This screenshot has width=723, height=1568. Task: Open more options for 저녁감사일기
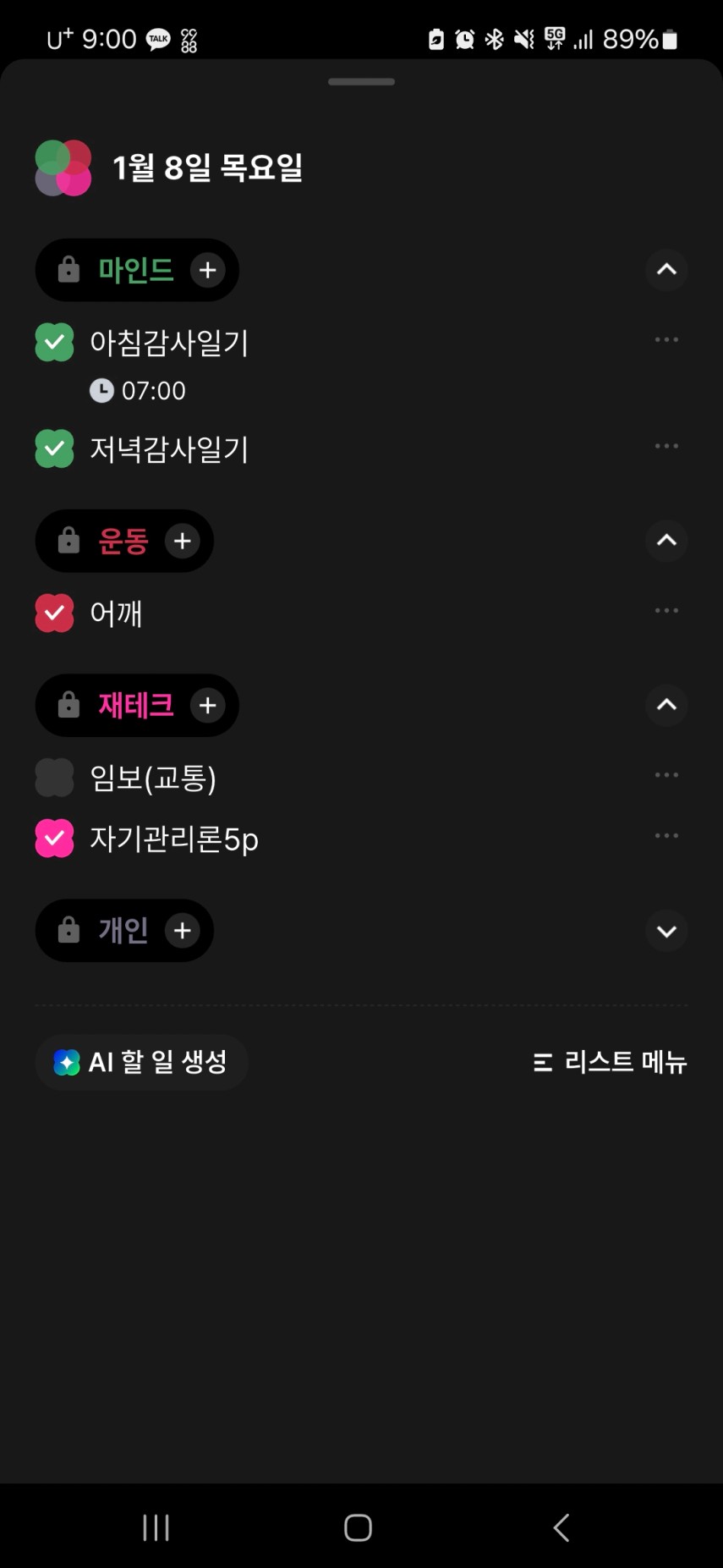click(666, 446)
